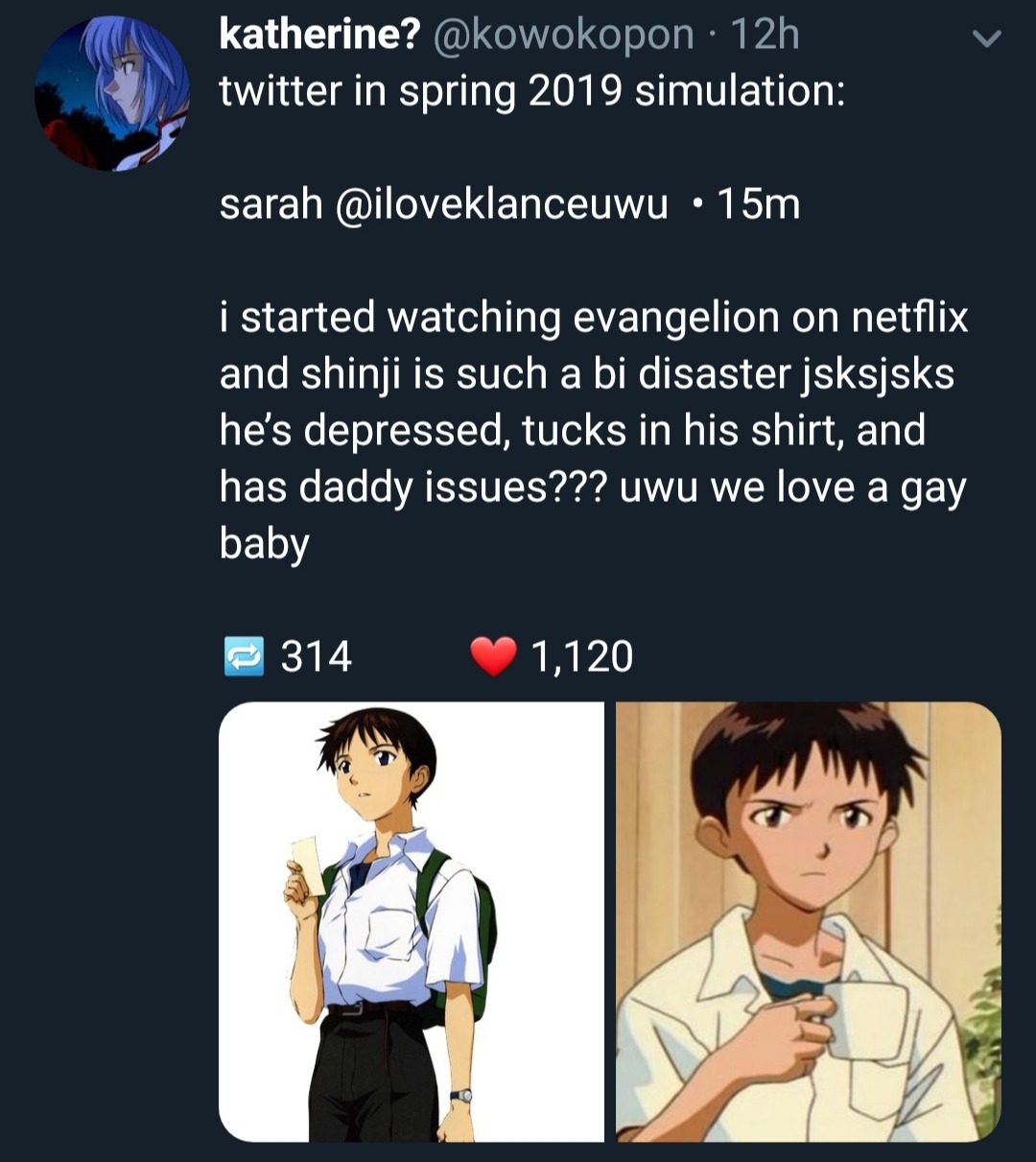Open the attached image with Shinji holding a card

[x=412, y=921]
